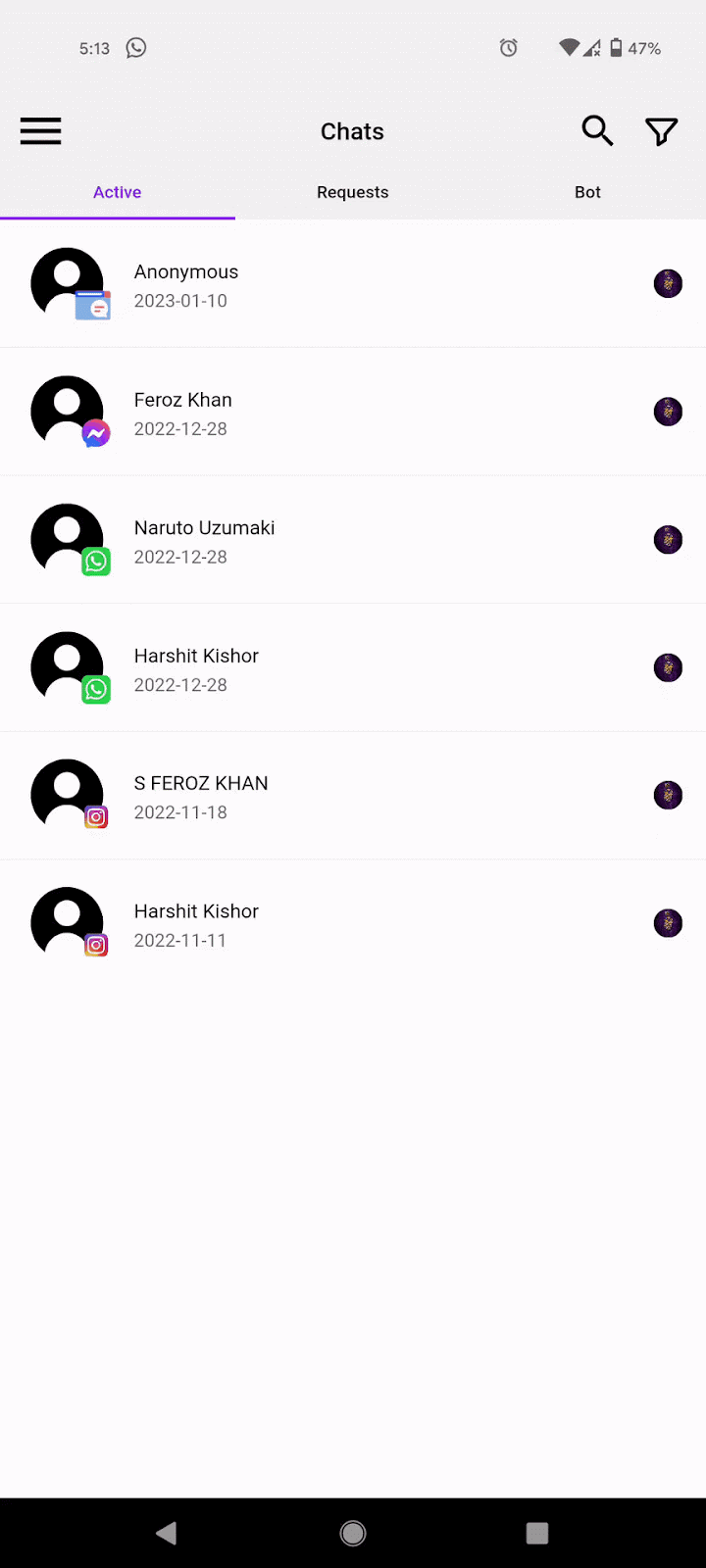Open the chat with Naruto Uzumaki
The height and width of the screenshot is (1568, 706).
click(x=353, y=541)
